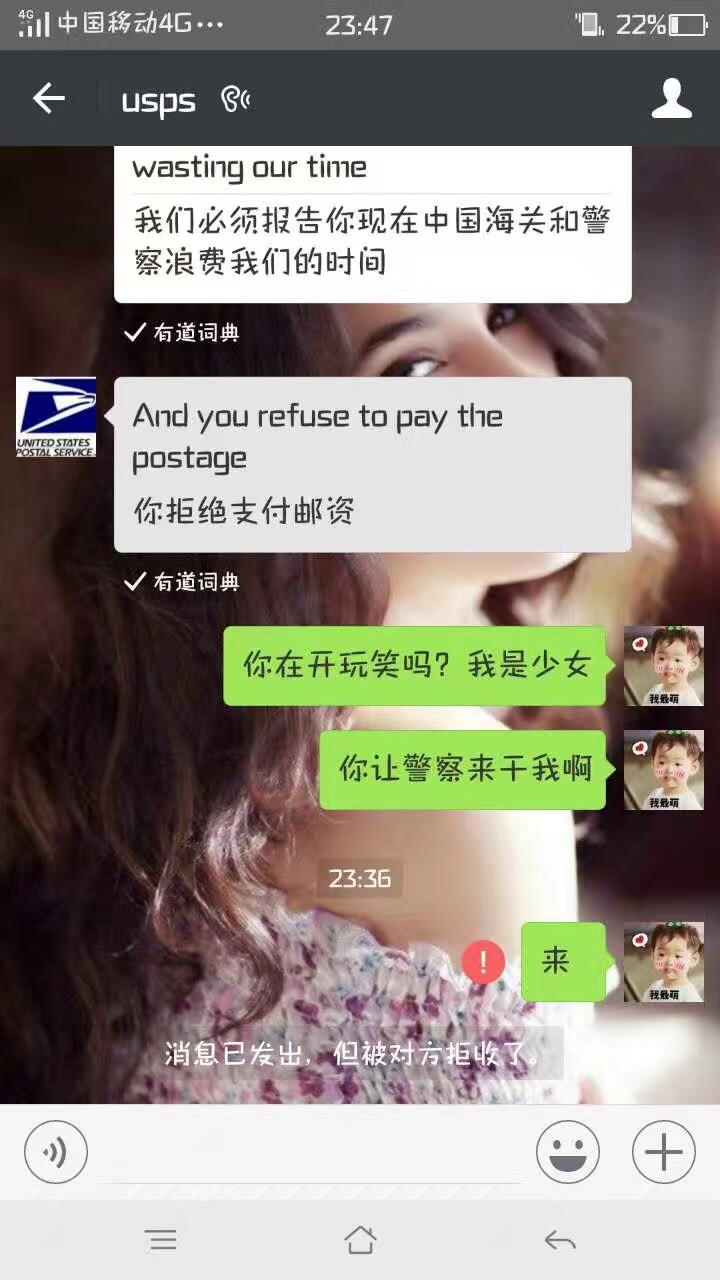This screenshot has height=1280, width=720.
Task: Switch to voice input with the speaker icon
Action: [55, 1152]
